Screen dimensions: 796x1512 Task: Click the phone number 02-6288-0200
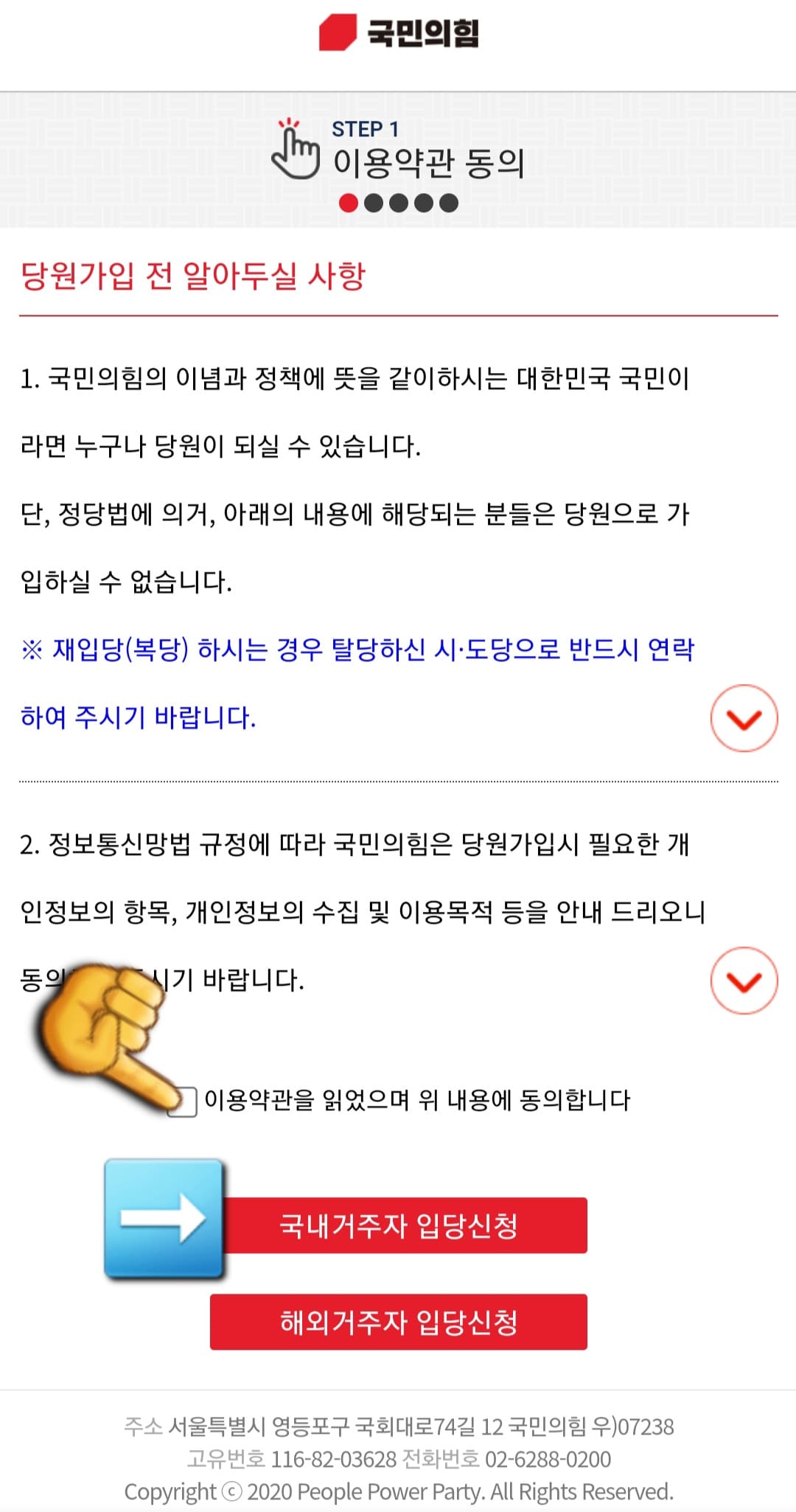pyautogui.click(x=549, y=1457)
